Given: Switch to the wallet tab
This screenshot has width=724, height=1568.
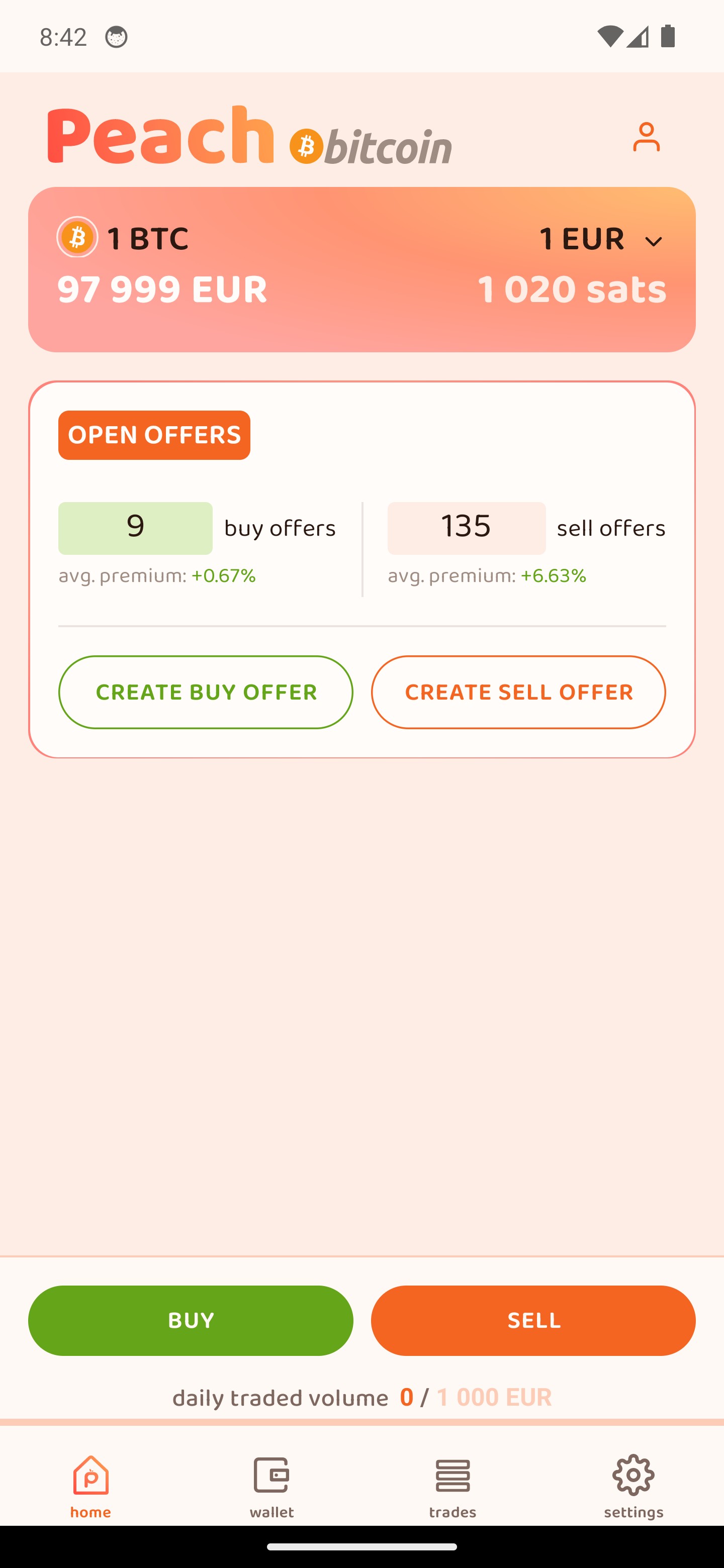Looking at the screenshot, I should pos(271,1485).
